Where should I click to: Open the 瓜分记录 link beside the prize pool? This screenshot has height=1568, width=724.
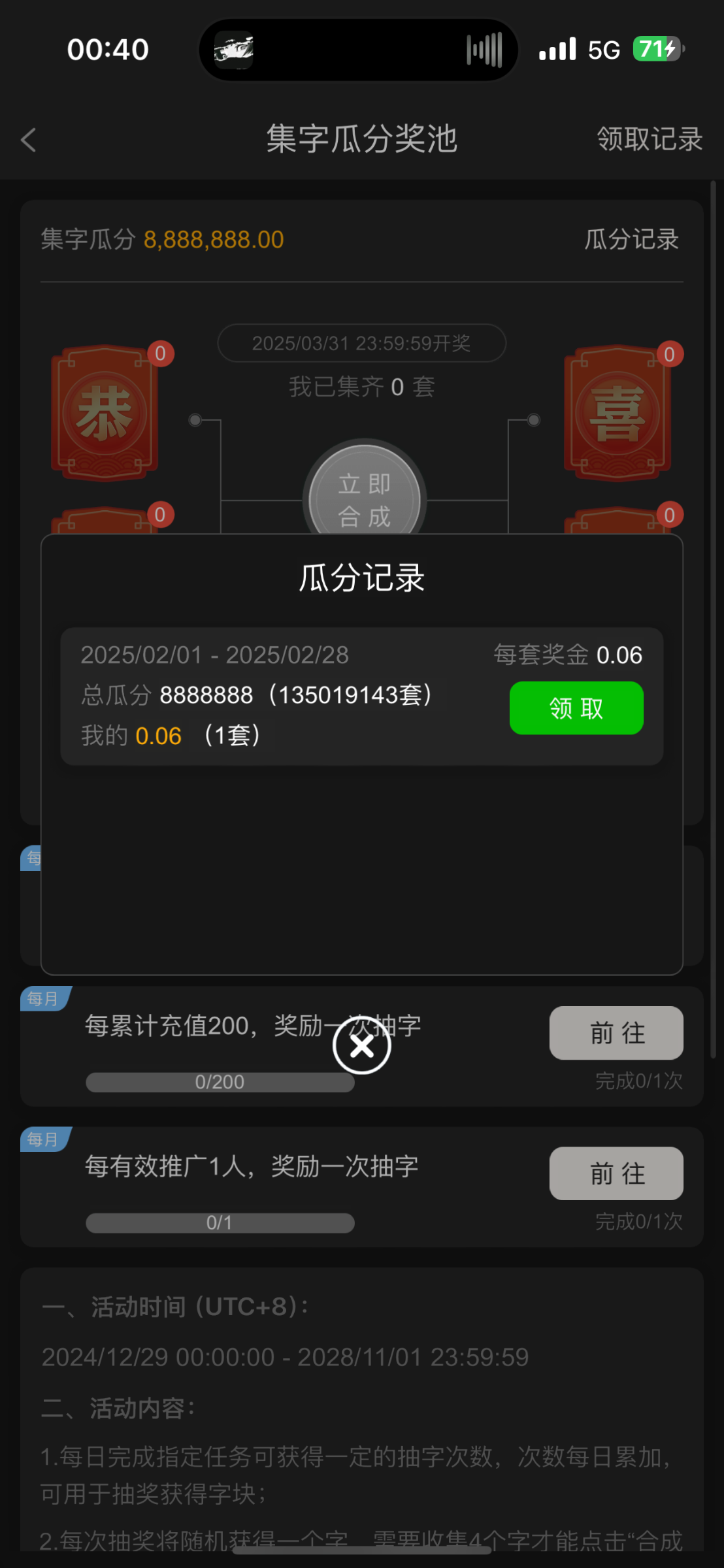(631, 240)
